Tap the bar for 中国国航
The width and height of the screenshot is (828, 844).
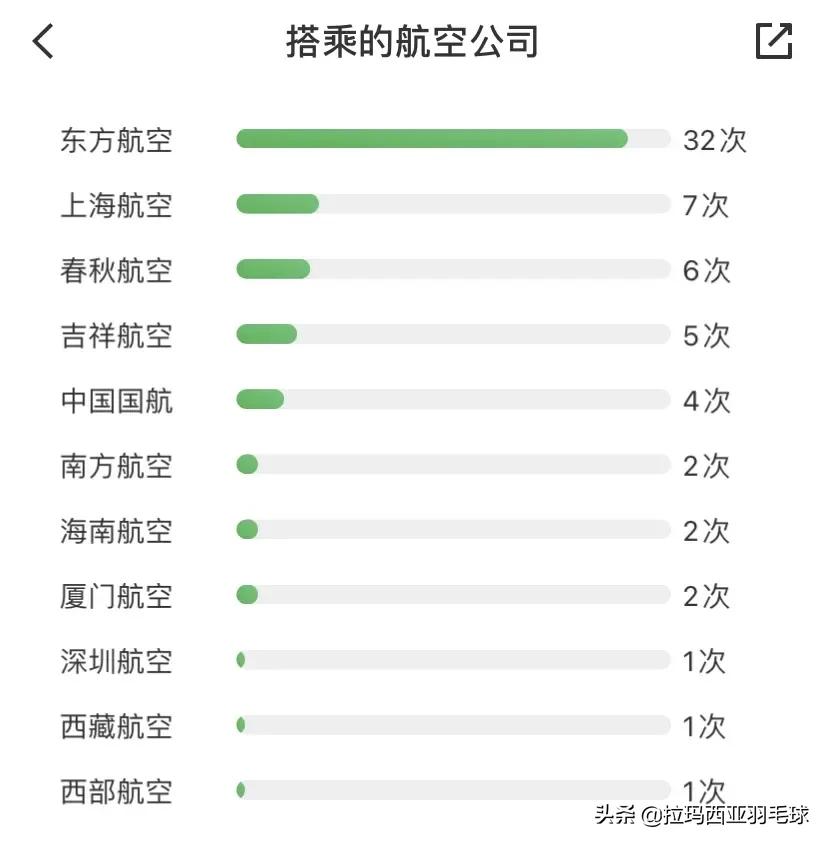pos(260,399)
